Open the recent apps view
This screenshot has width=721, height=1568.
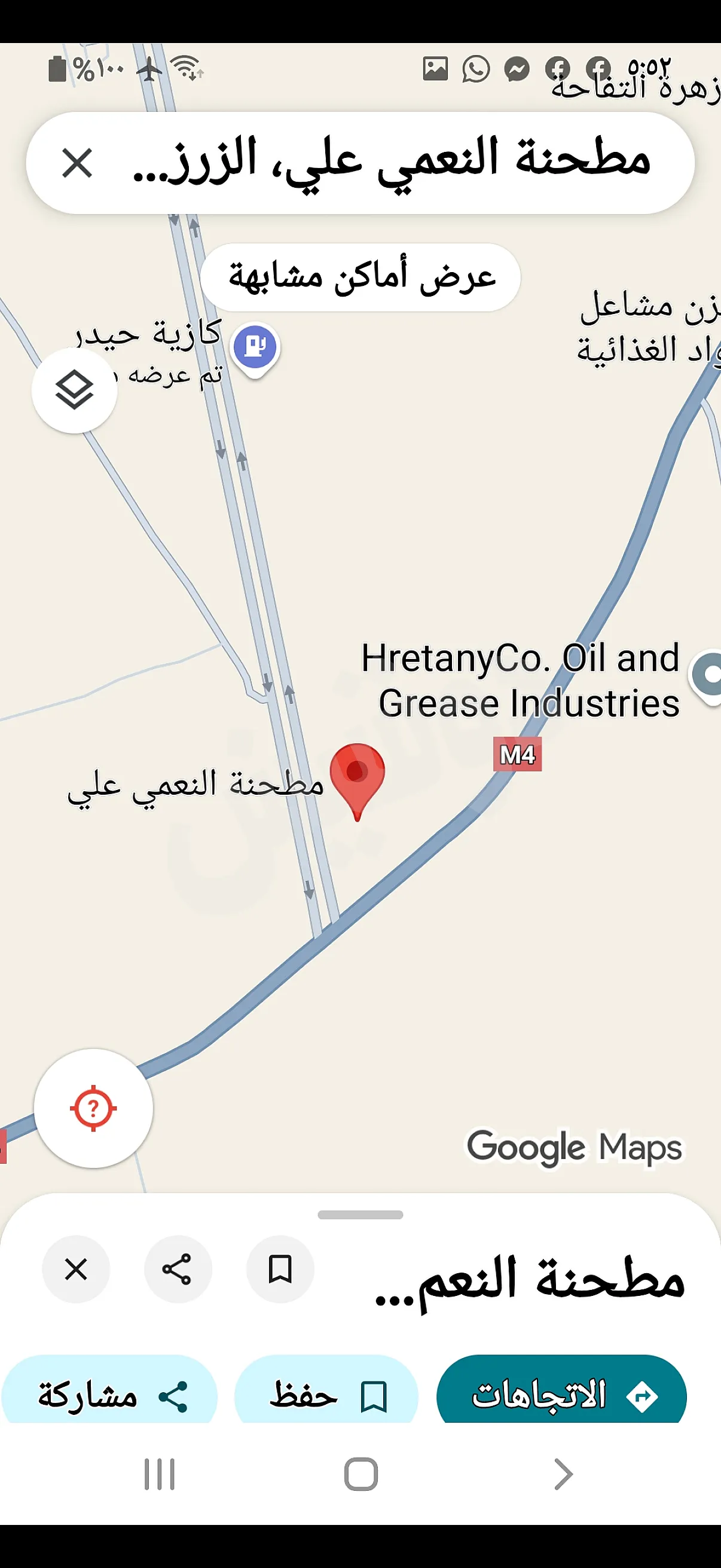click(x=160, y=1474)
